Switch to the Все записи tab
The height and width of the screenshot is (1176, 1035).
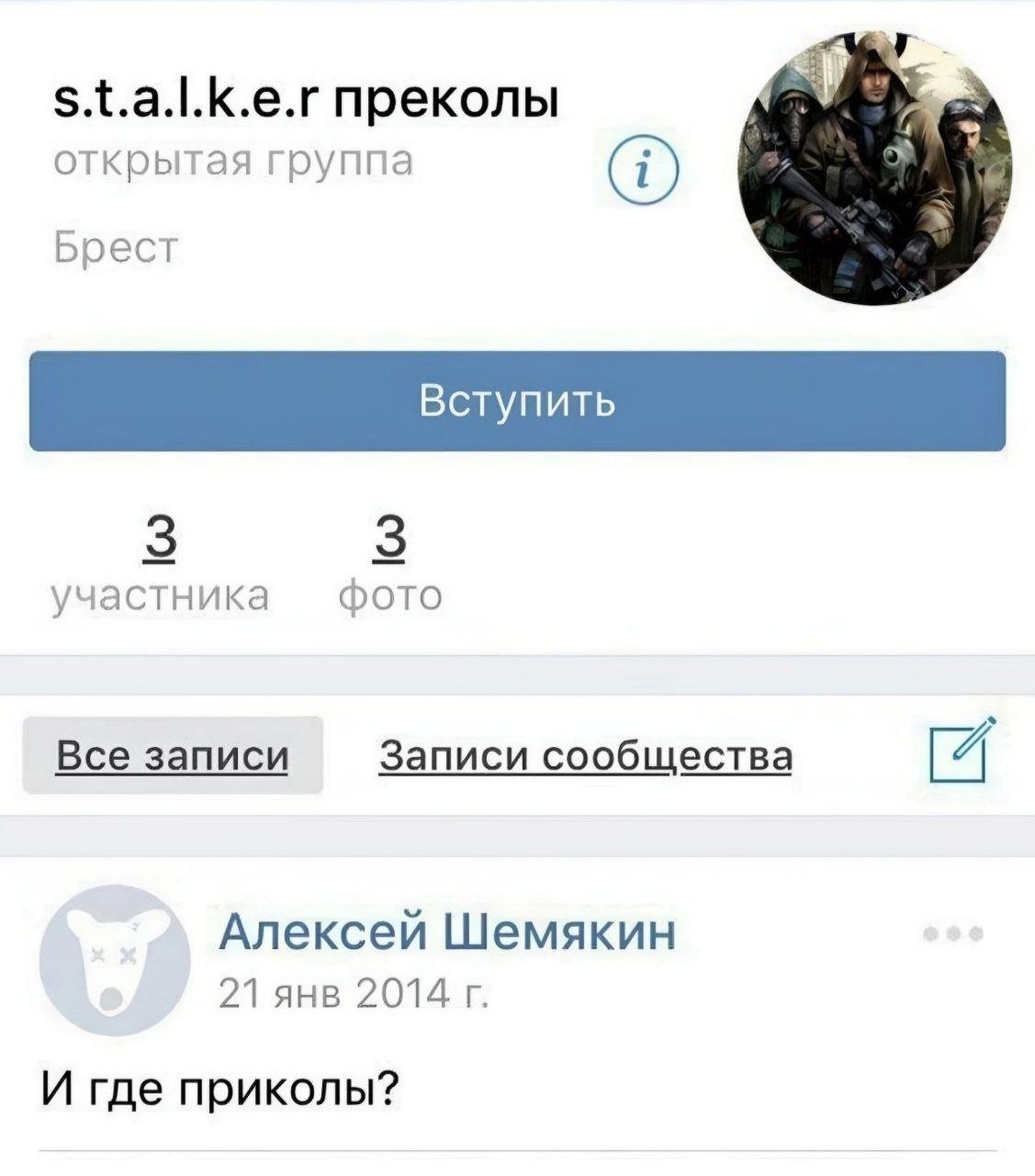click(173, 756)
